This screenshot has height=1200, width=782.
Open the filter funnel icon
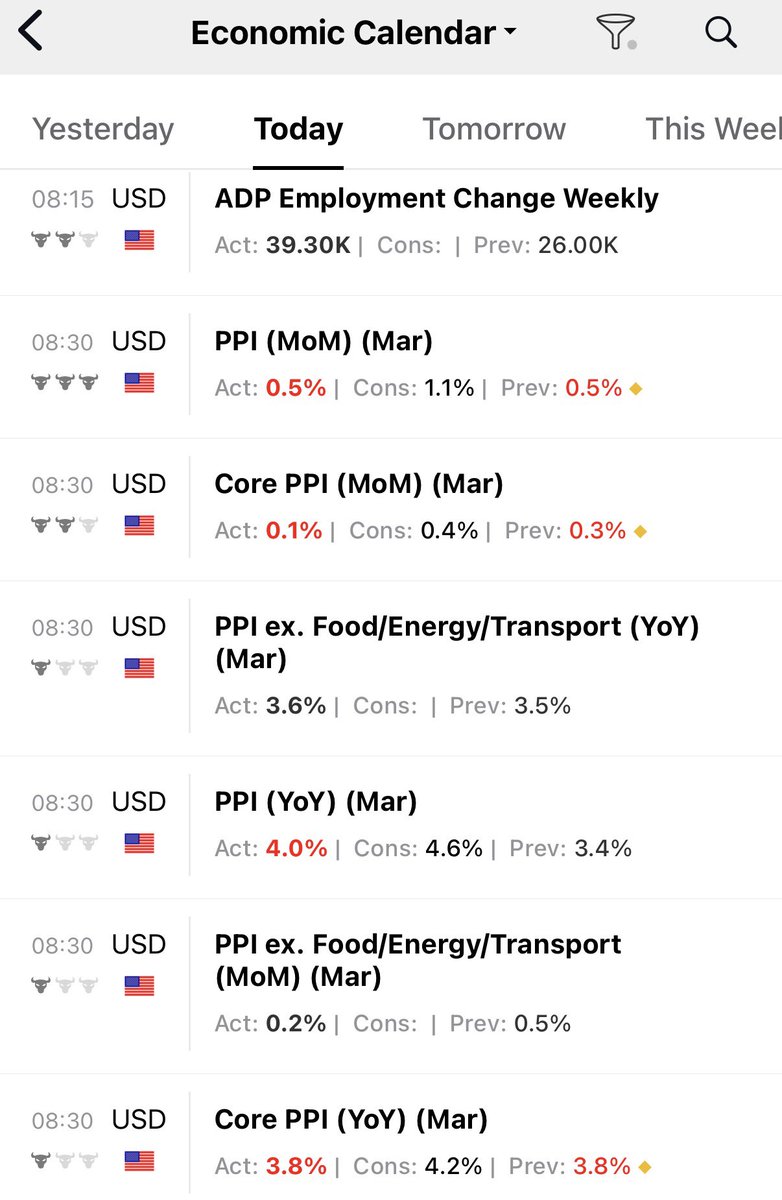pyautogui.click(x=615, y=32)
